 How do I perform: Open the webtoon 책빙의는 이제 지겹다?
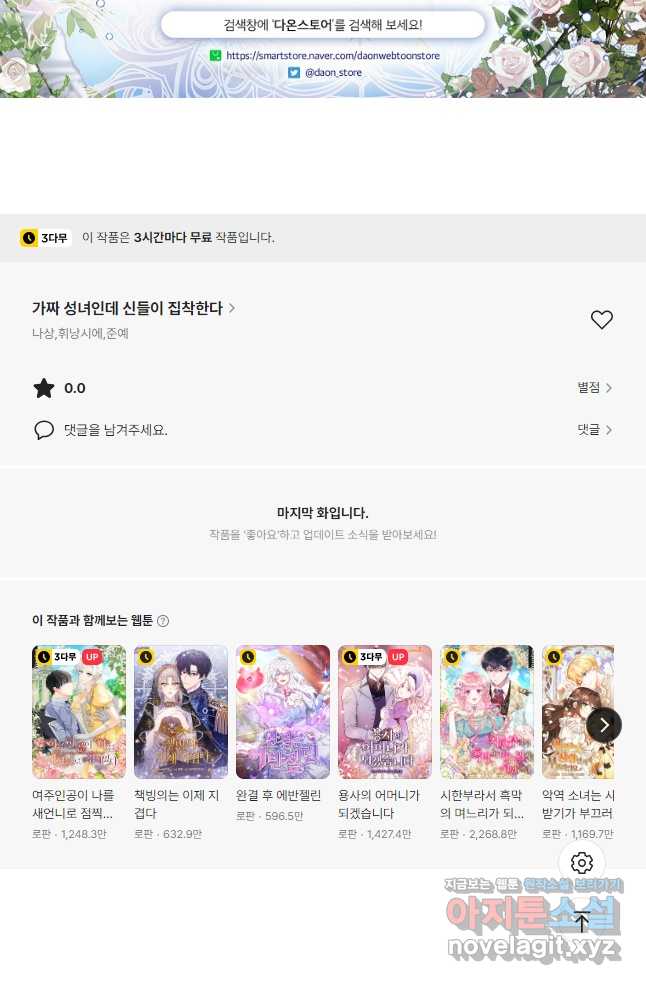click(181, 712)
